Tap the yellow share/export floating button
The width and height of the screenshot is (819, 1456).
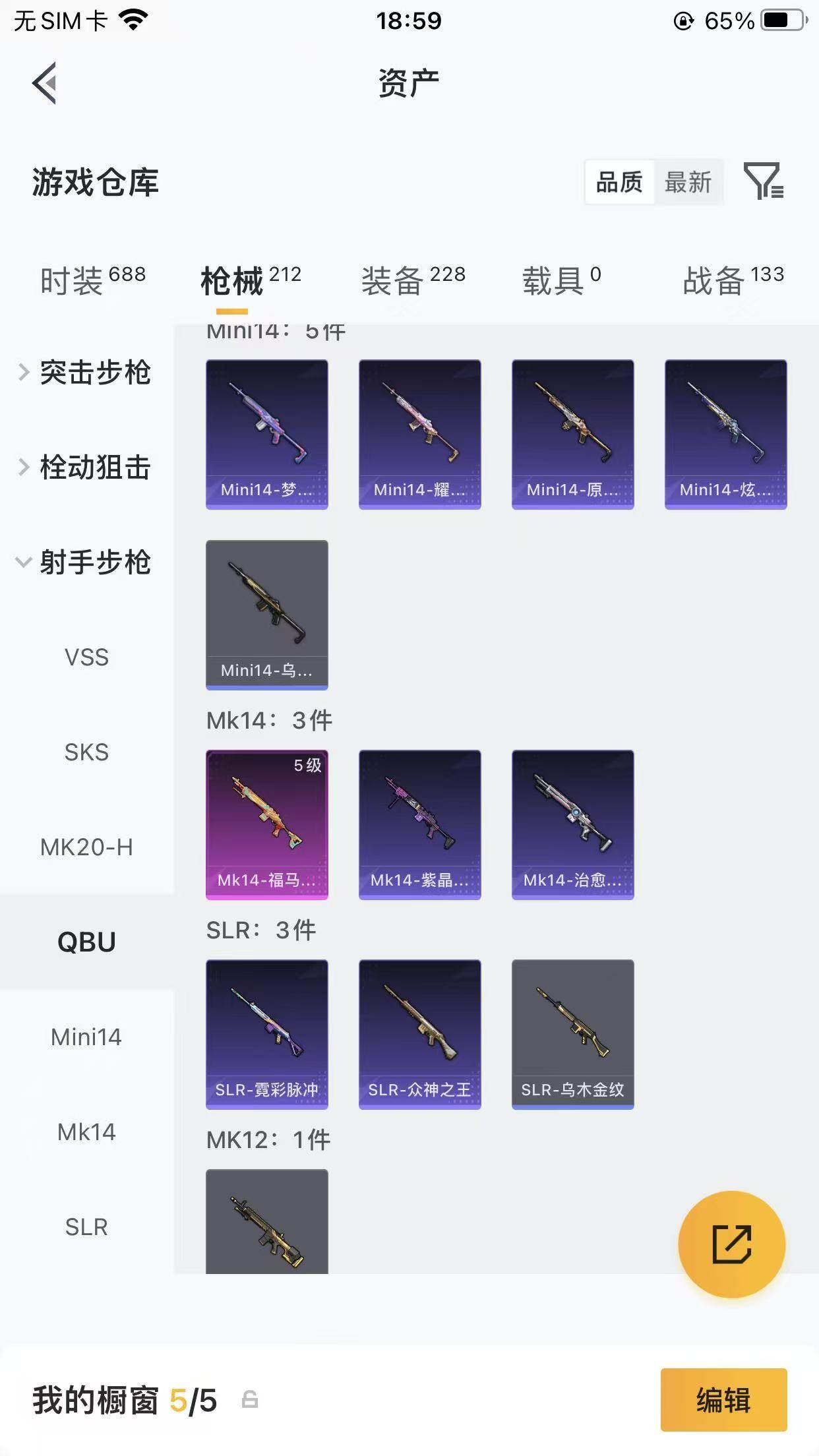click(732, 1242)
